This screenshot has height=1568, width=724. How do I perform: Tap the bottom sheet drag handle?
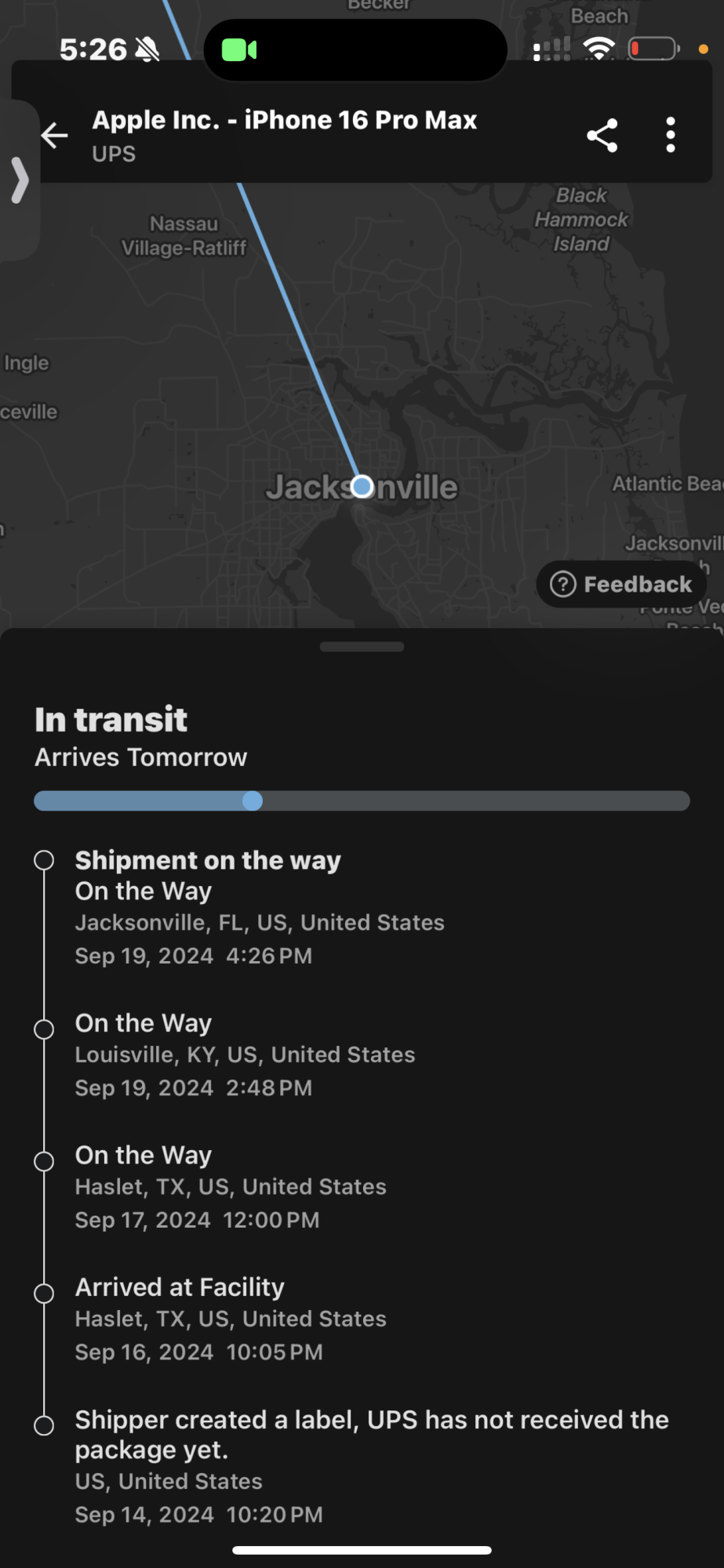click(x=362, y=647)
